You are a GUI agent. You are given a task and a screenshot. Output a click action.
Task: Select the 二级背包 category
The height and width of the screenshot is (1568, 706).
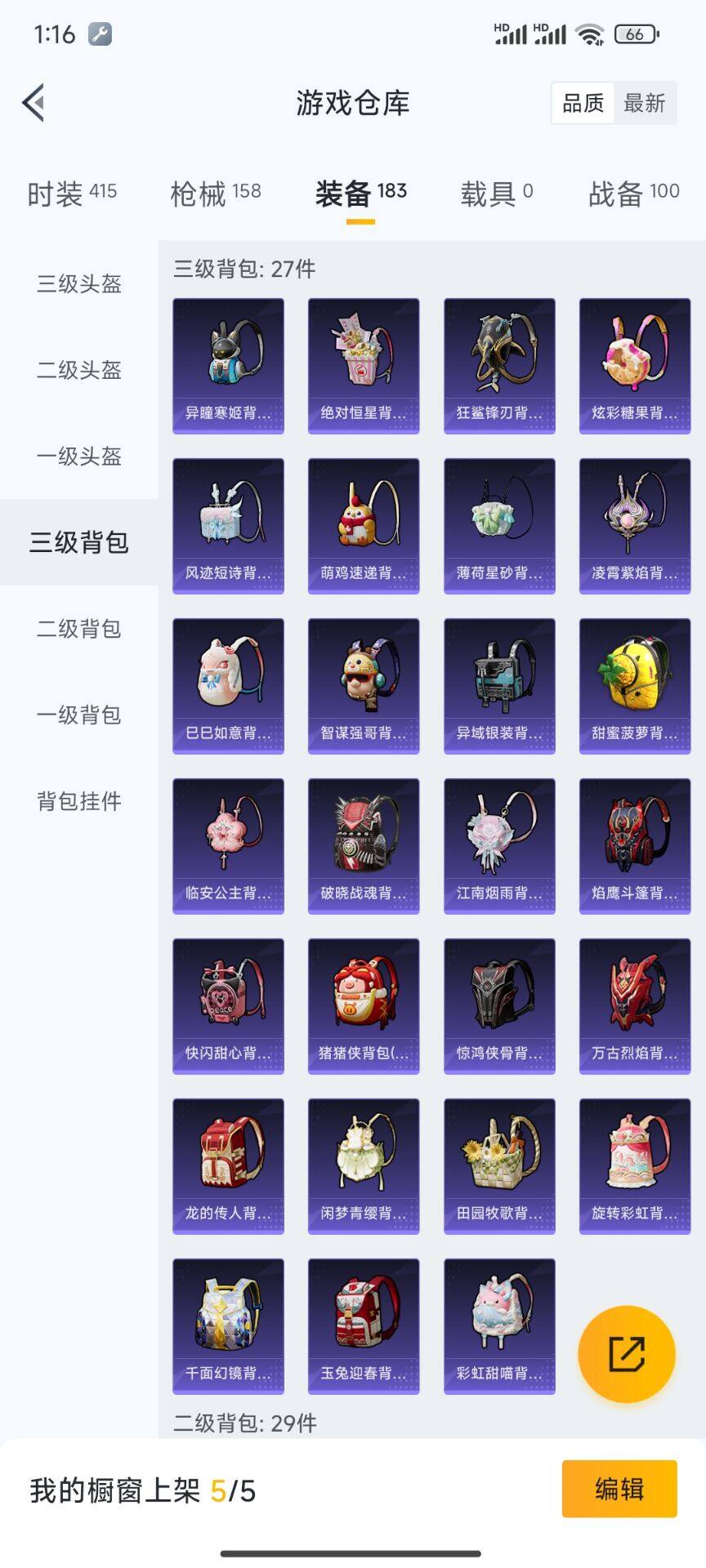coord(78,630)
